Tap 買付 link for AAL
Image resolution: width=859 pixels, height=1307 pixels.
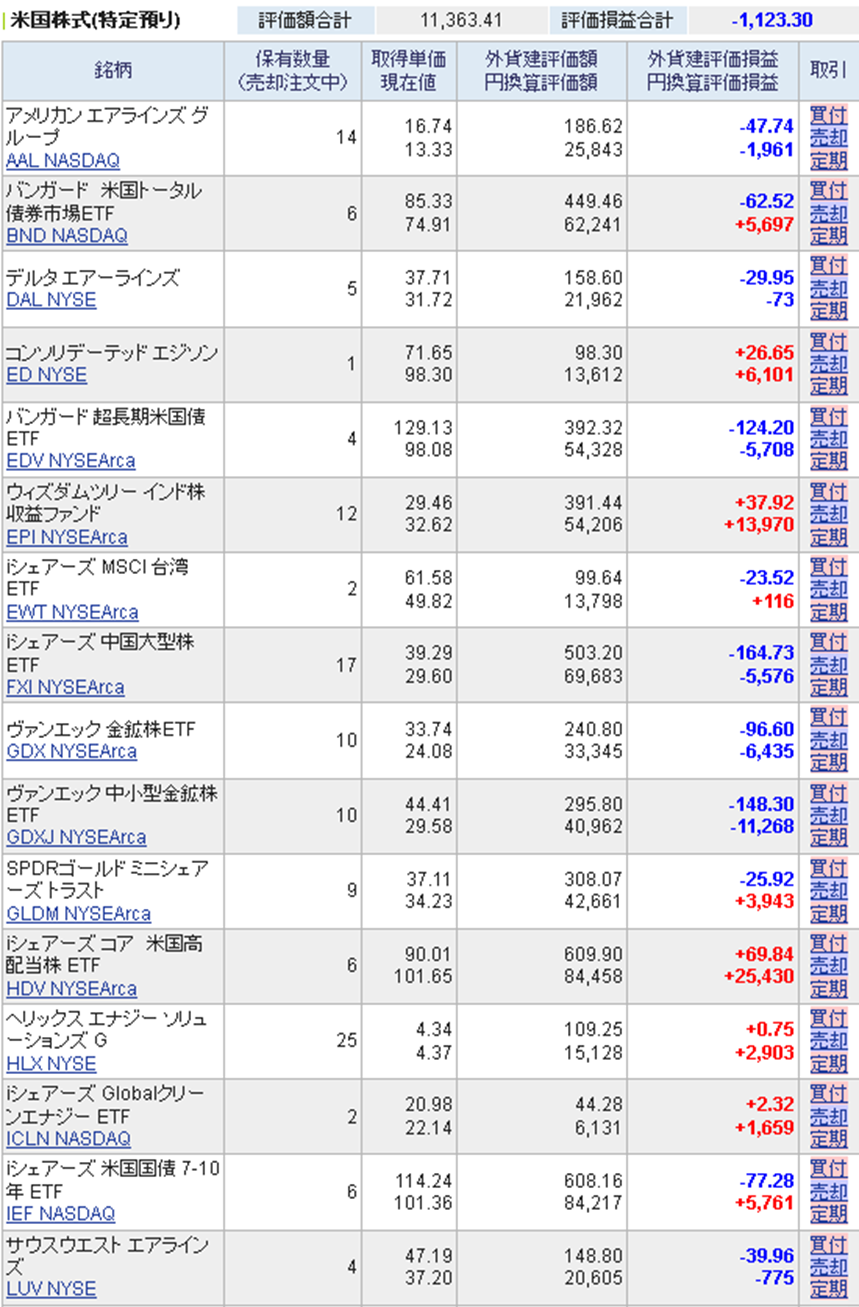click(x=827, y=115)
